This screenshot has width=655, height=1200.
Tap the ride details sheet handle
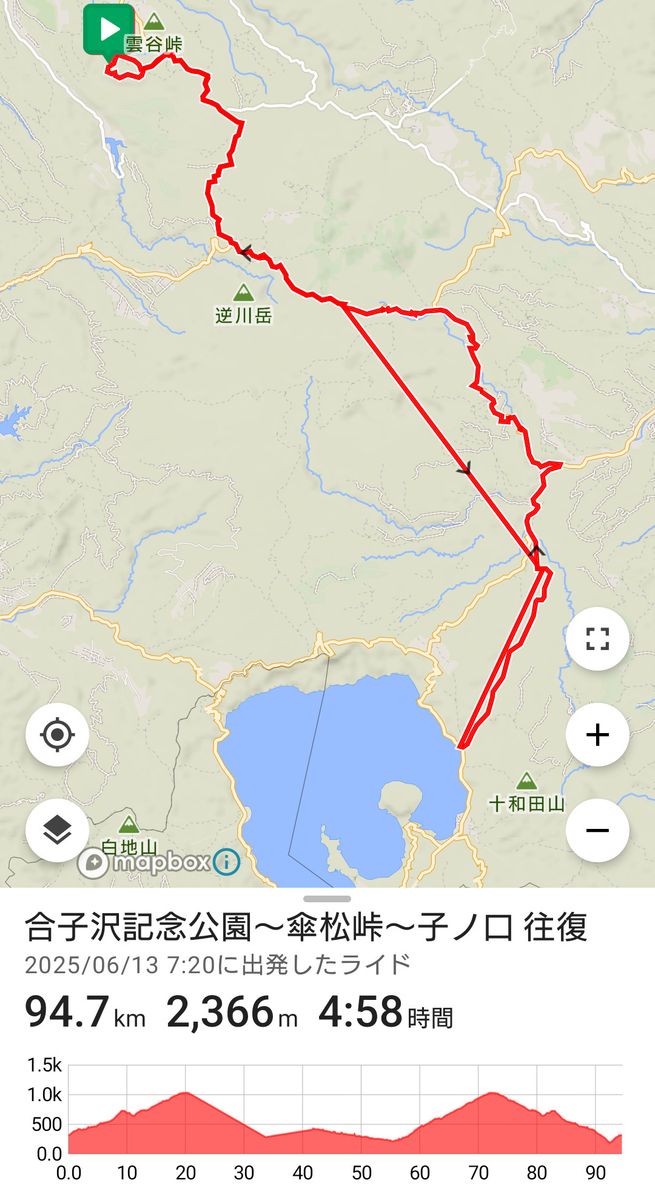click(x=327, y=899)
